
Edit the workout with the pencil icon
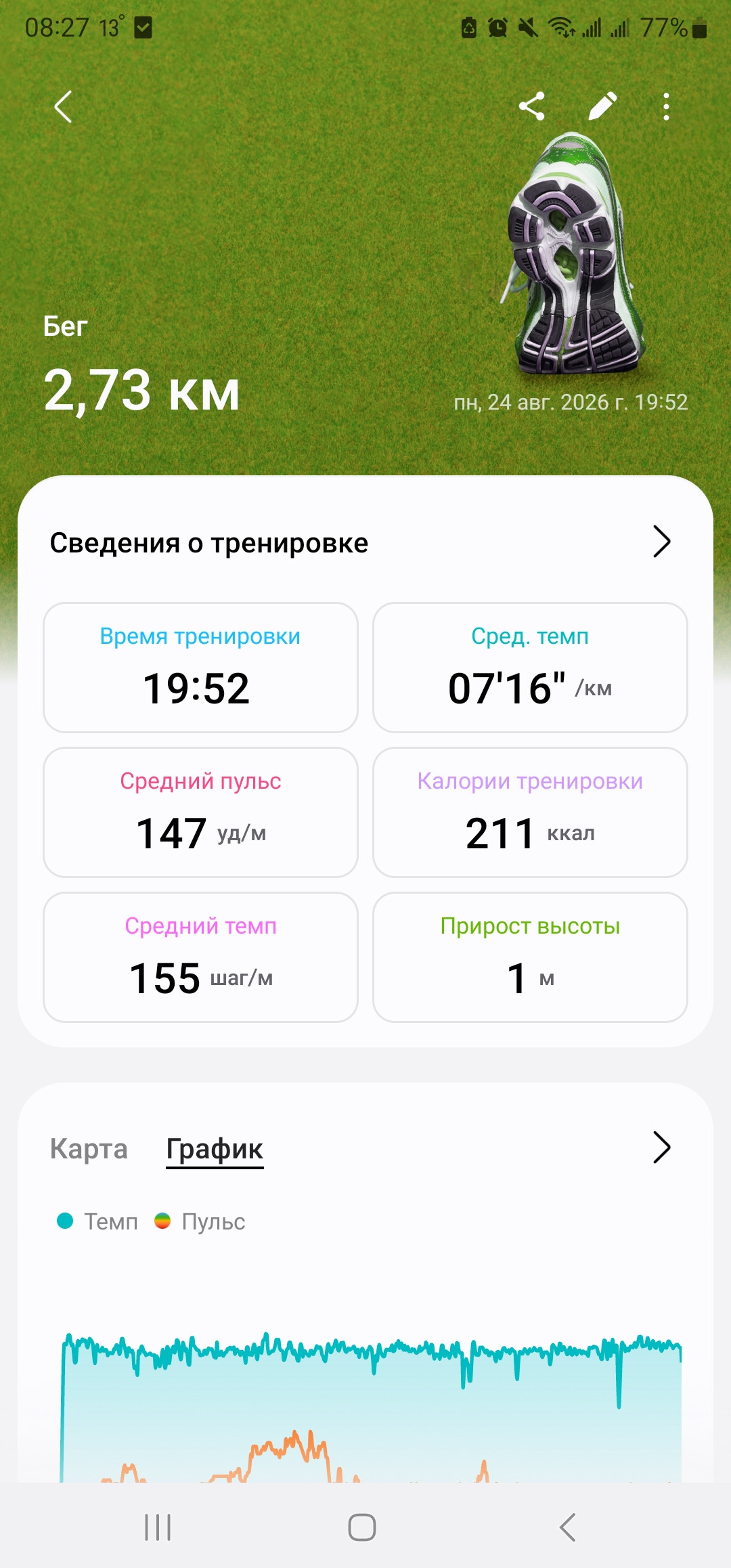coord(602,106)
